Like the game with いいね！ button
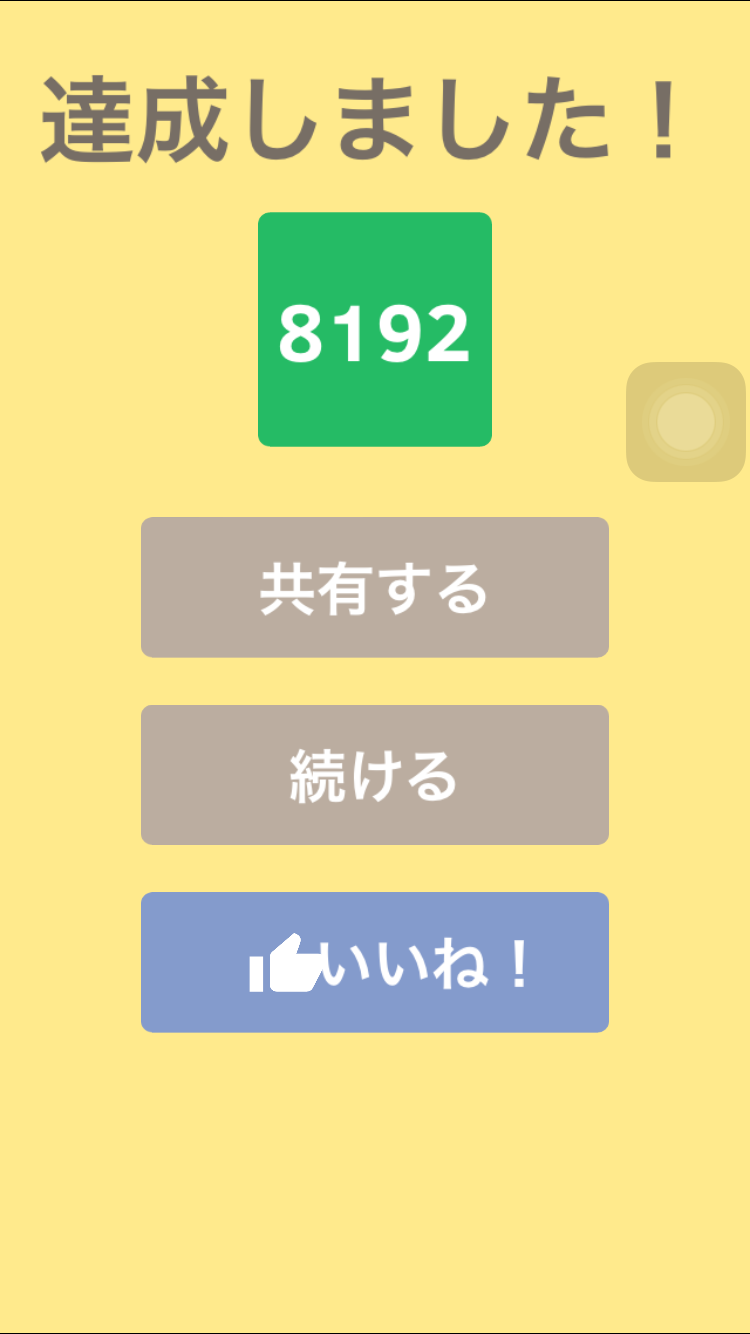Screen dimensions: 750x1334 click(375, 962)
